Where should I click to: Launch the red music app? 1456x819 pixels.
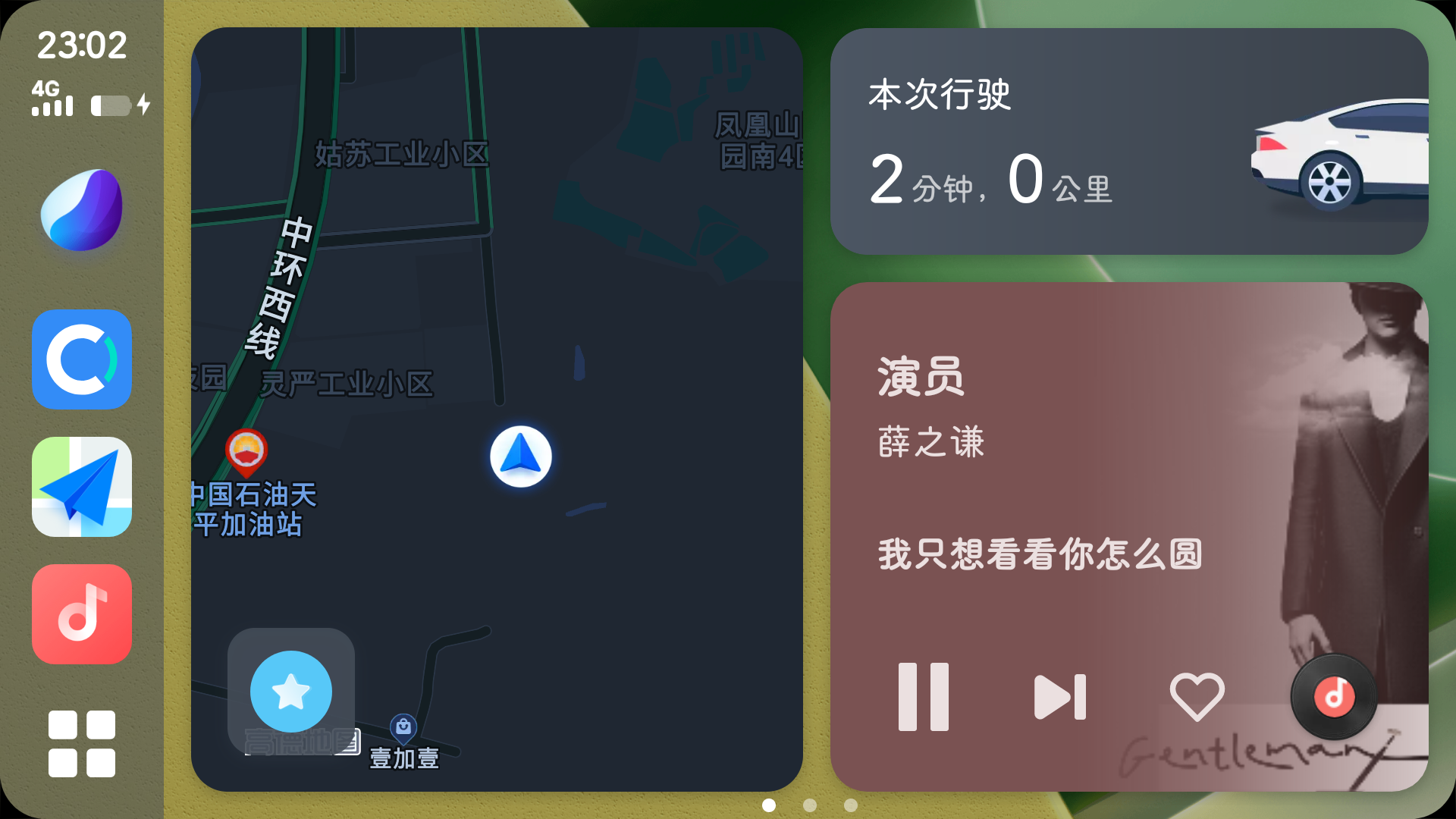click(x=82, y=614)
